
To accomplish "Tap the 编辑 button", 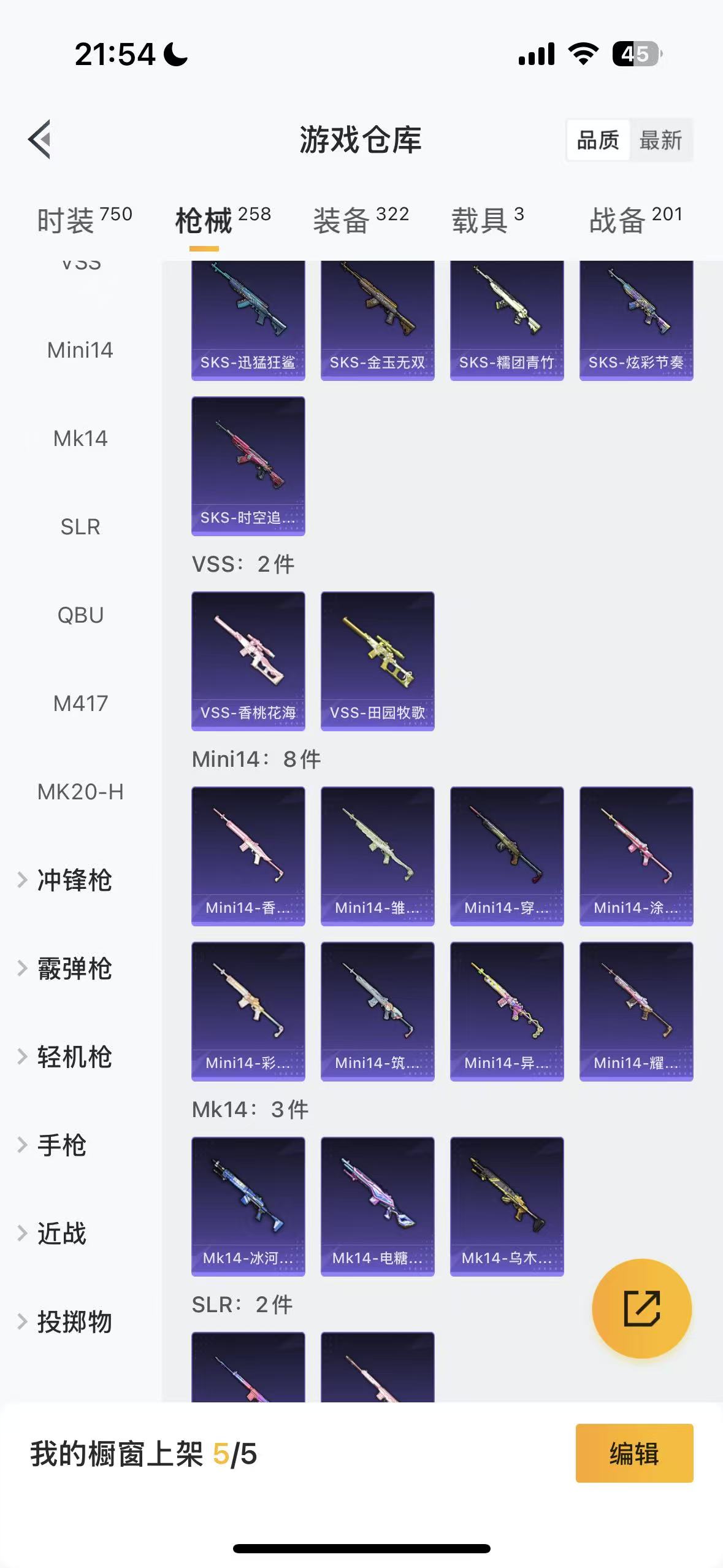I will coord(634,1453).
